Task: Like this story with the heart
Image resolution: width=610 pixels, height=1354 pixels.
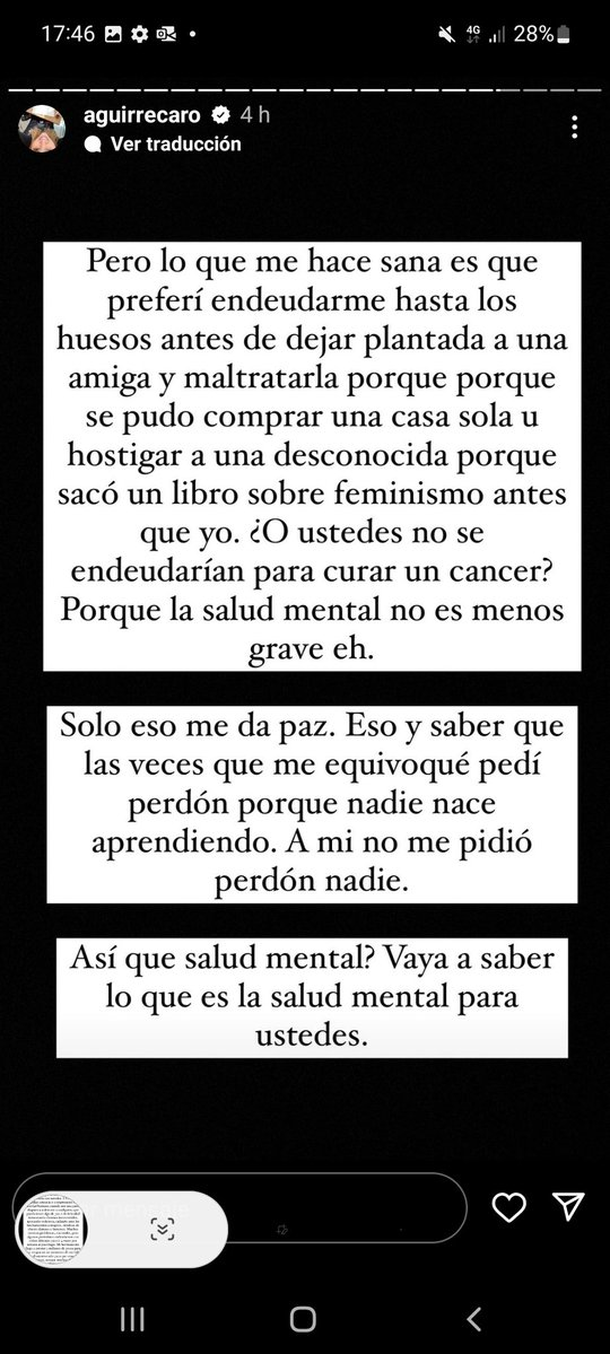Action: 509,1208
